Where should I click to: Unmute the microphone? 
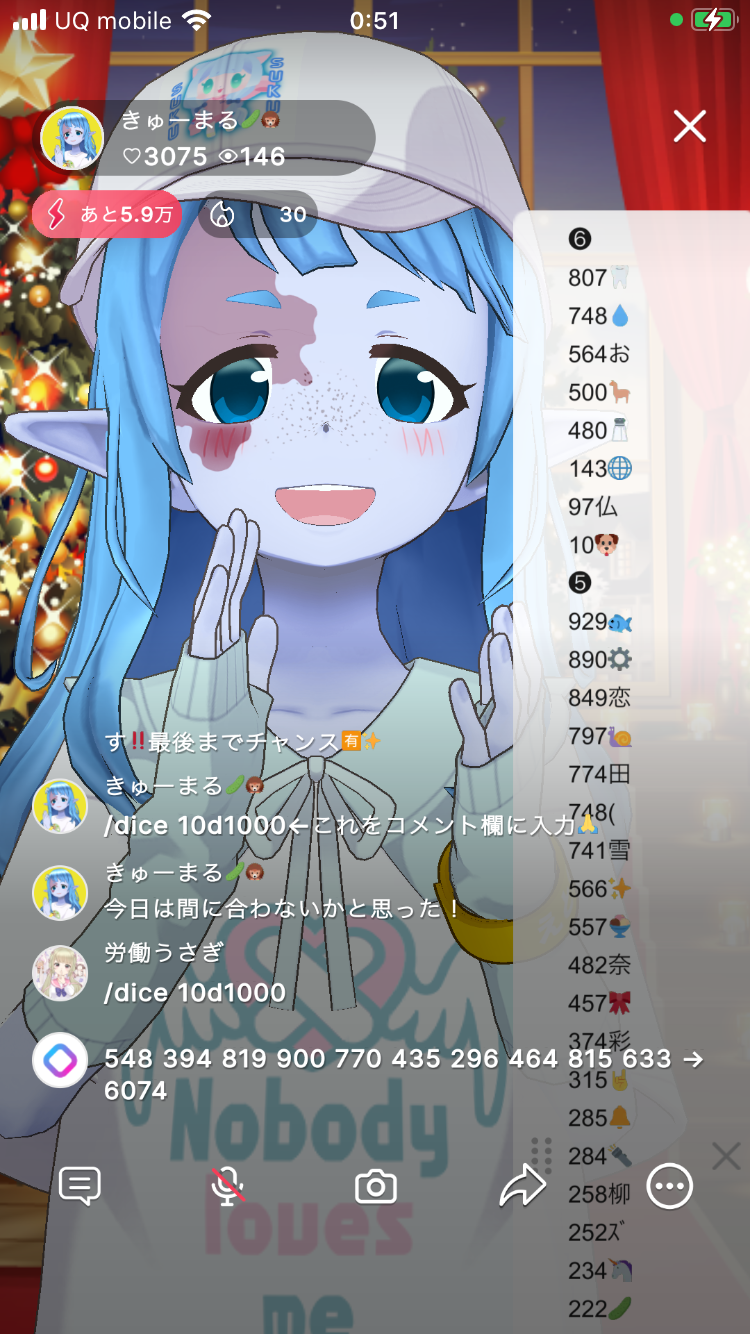228,1186
